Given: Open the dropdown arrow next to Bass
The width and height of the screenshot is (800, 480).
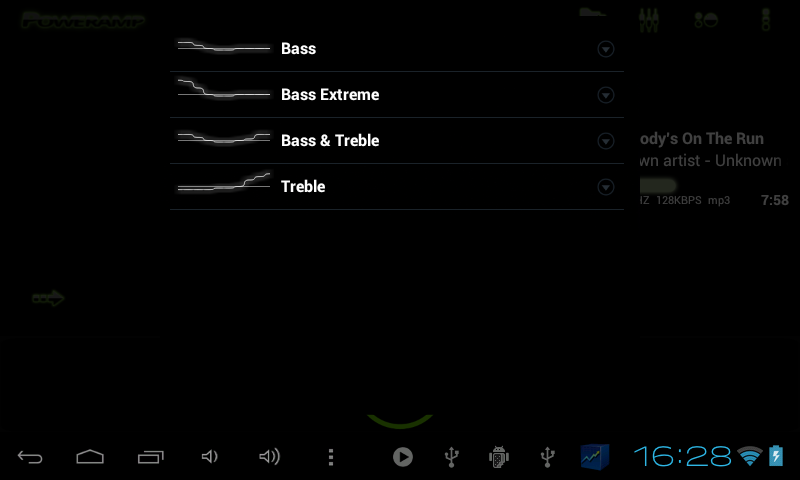Looking at the screenshot, I should tap(605, 49).
